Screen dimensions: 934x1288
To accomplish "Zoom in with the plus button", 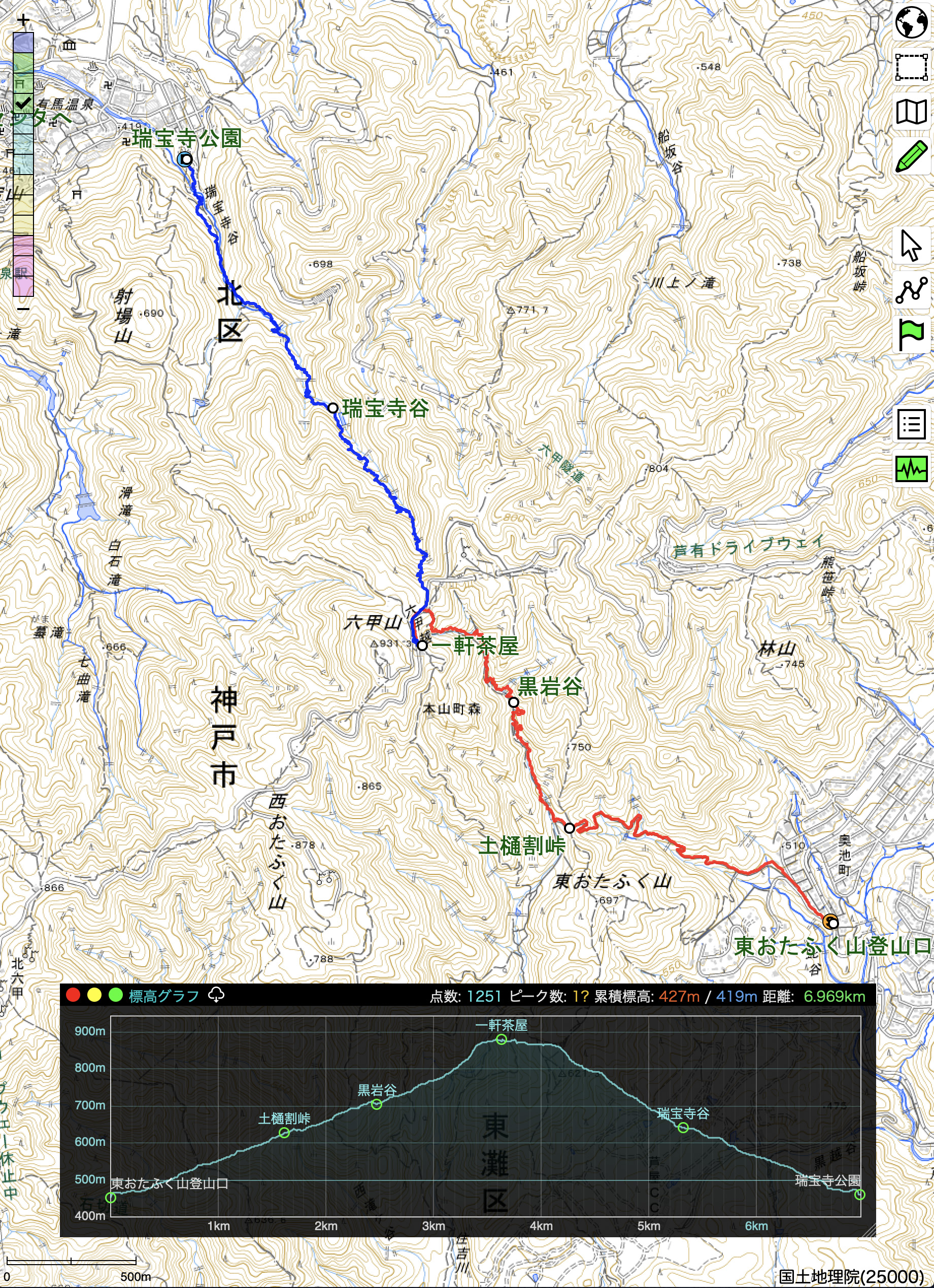I will point(23,20).
